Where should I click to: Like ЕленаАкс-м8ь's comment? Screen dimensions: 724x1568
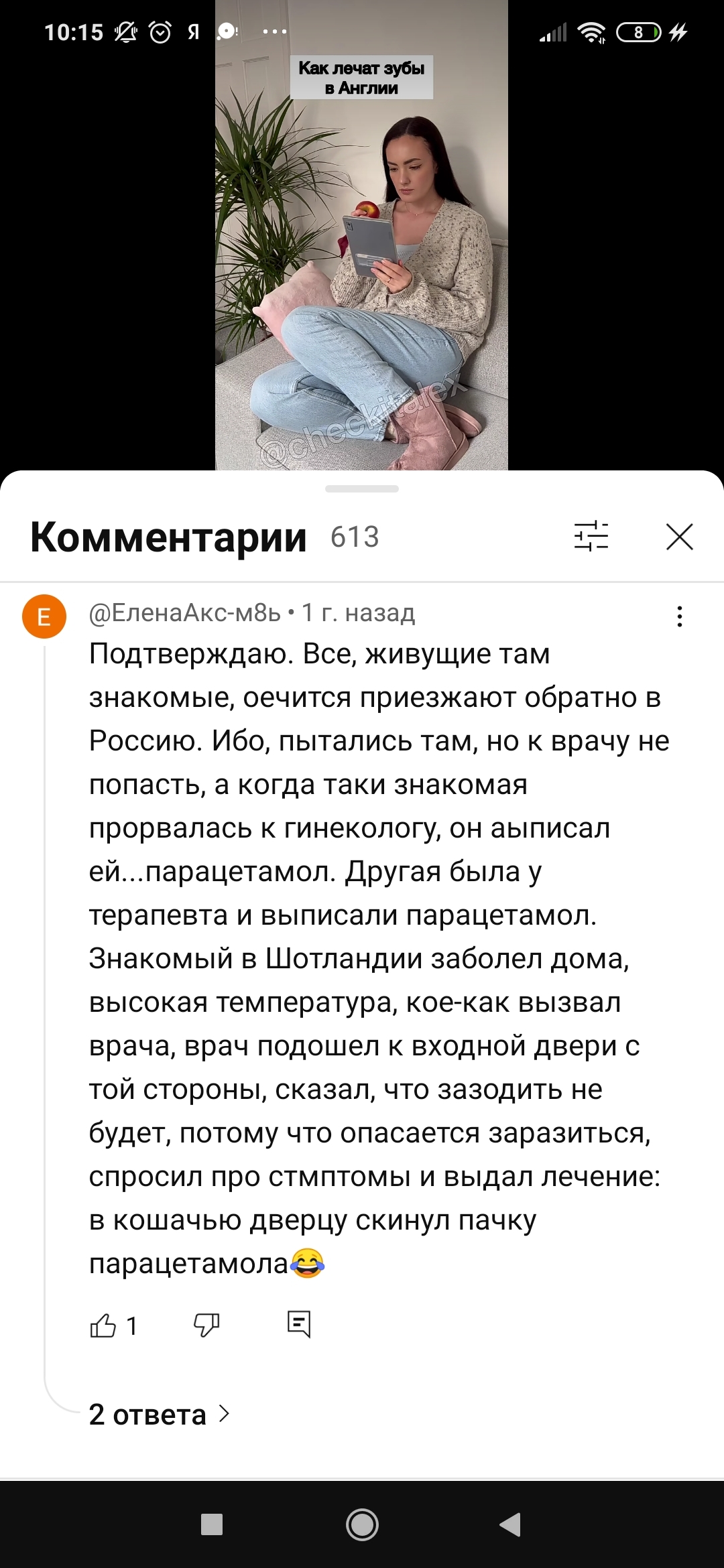(x=103, y=1325)
